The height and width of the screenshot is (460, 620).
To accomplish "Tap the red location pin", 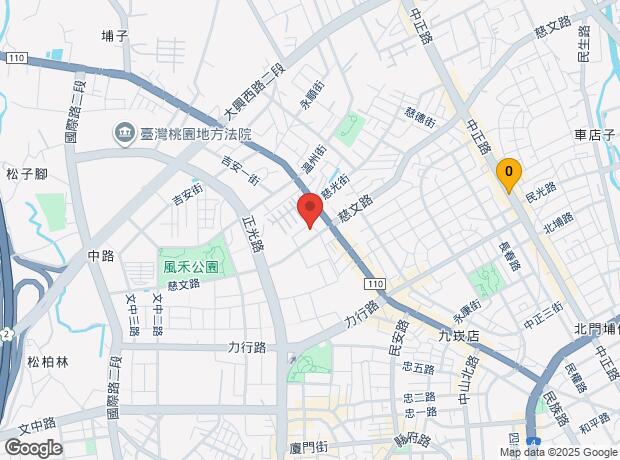I will [310, 211].
